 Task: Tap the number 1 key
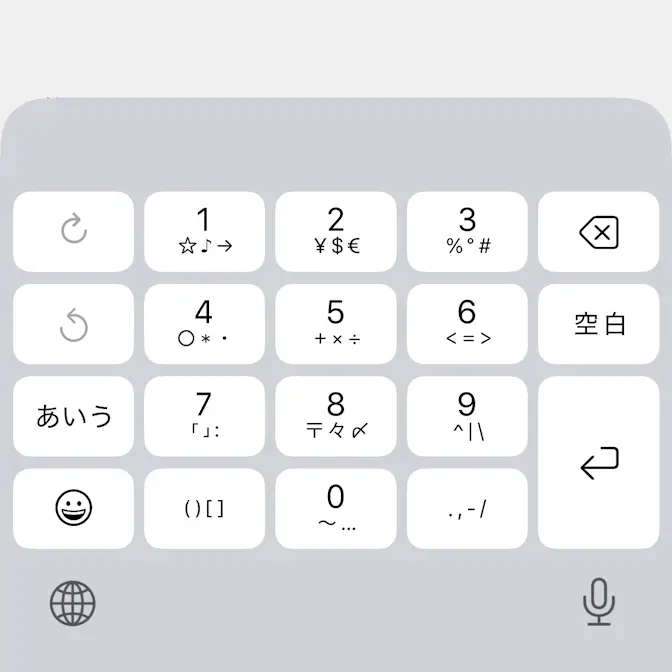tap(204, 231)
